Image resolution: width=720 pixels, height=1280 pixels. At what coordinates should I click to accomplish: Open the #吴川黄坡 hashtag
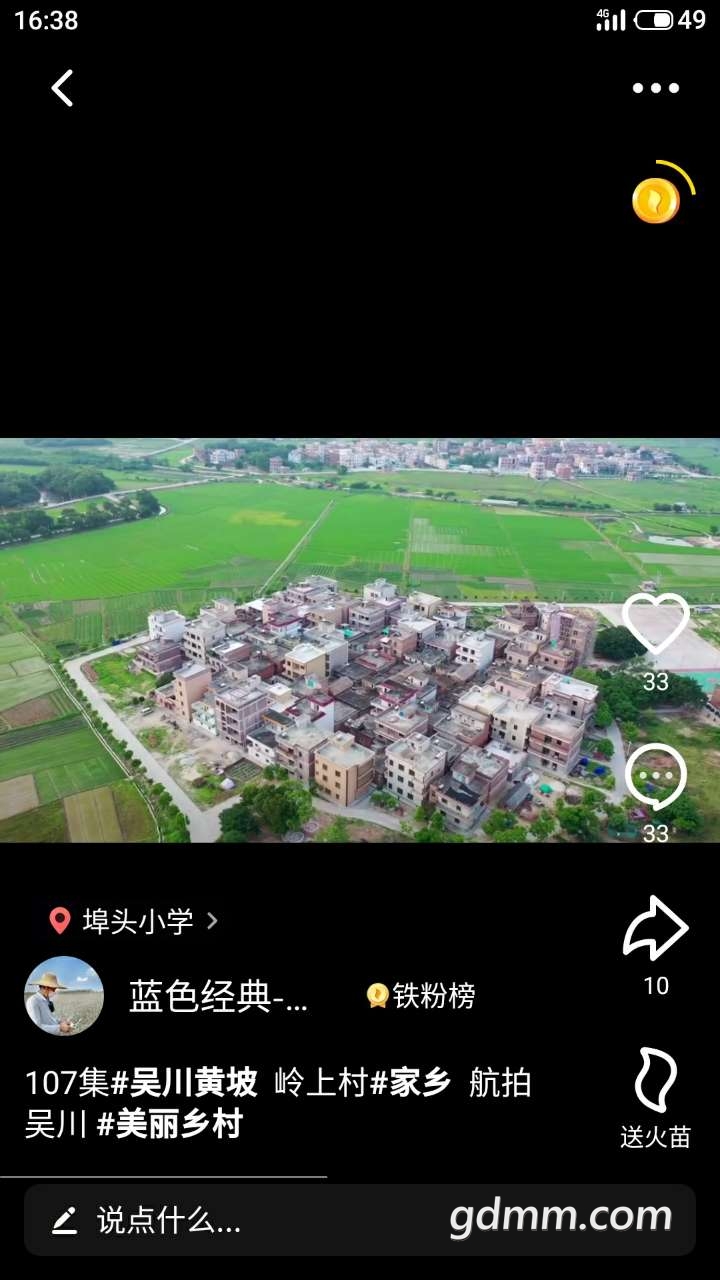coord(184,1083)
